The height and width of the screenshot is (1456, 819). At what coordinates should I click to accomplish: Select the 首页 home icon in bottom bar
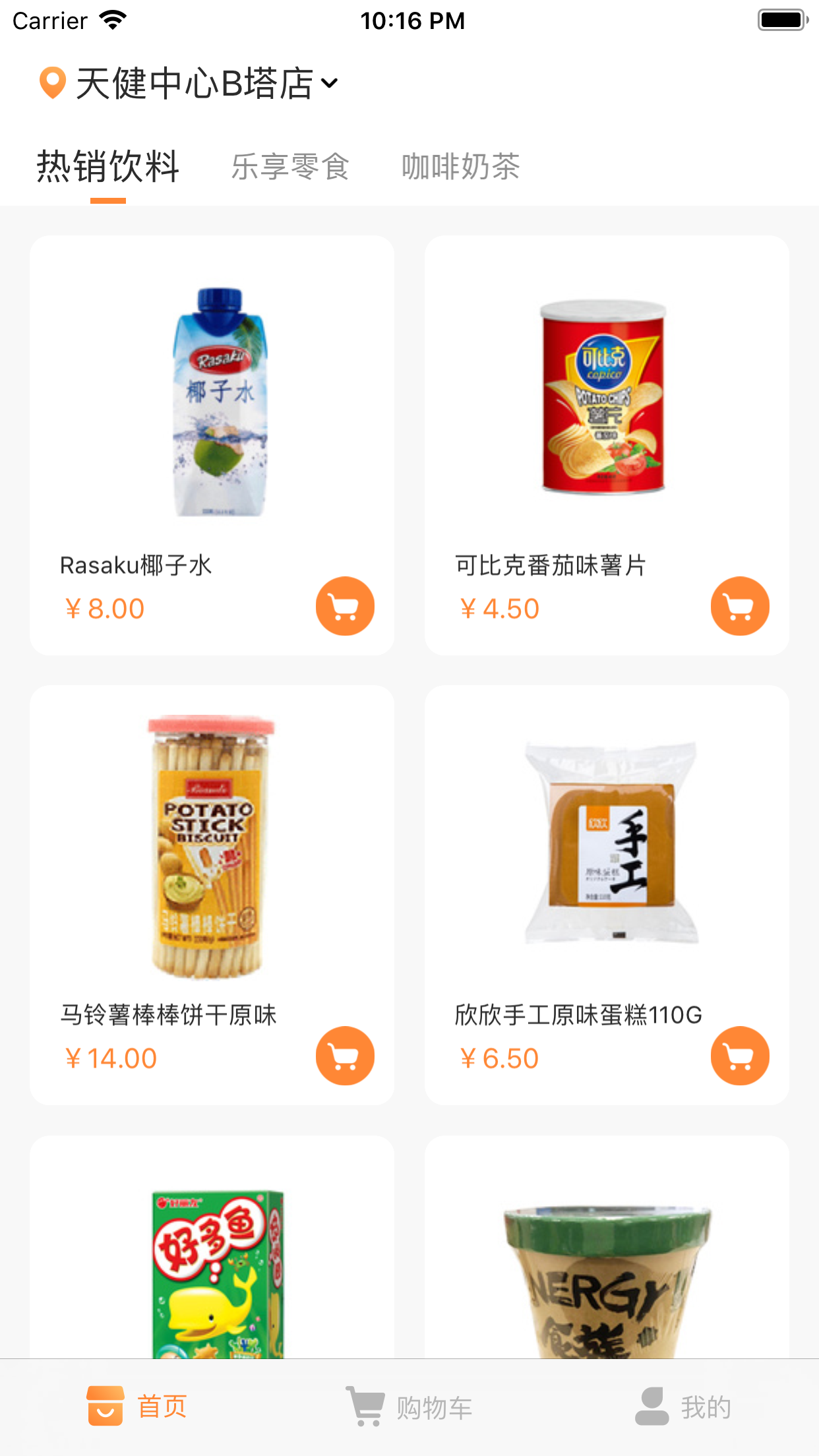coord(106,1405)
